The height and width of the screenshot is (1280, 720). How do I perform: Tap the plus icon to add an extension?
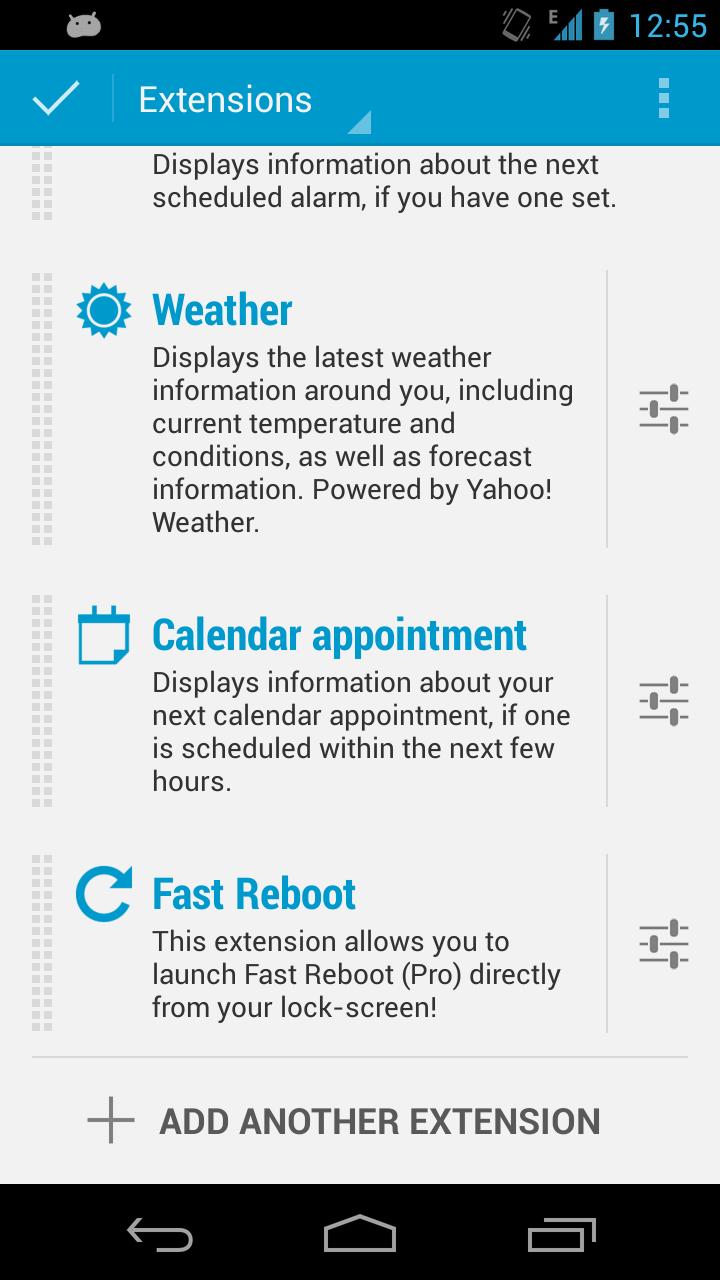[x=109, y=1121]
